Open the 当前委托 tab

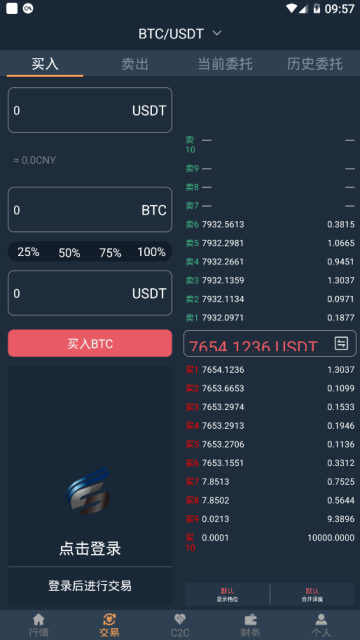click(225, 64)
